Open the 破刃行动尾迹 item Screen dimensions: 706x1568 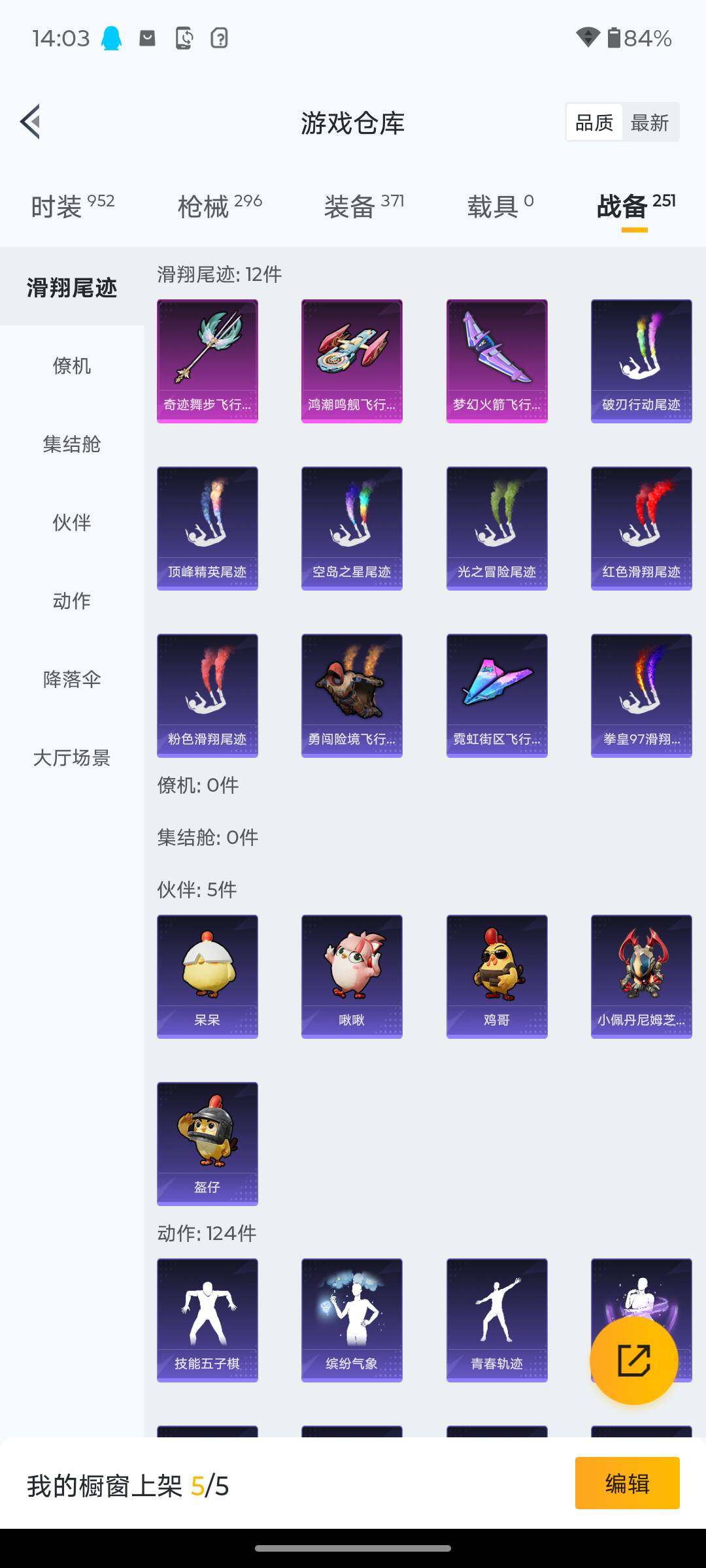(x=641, y=361)
